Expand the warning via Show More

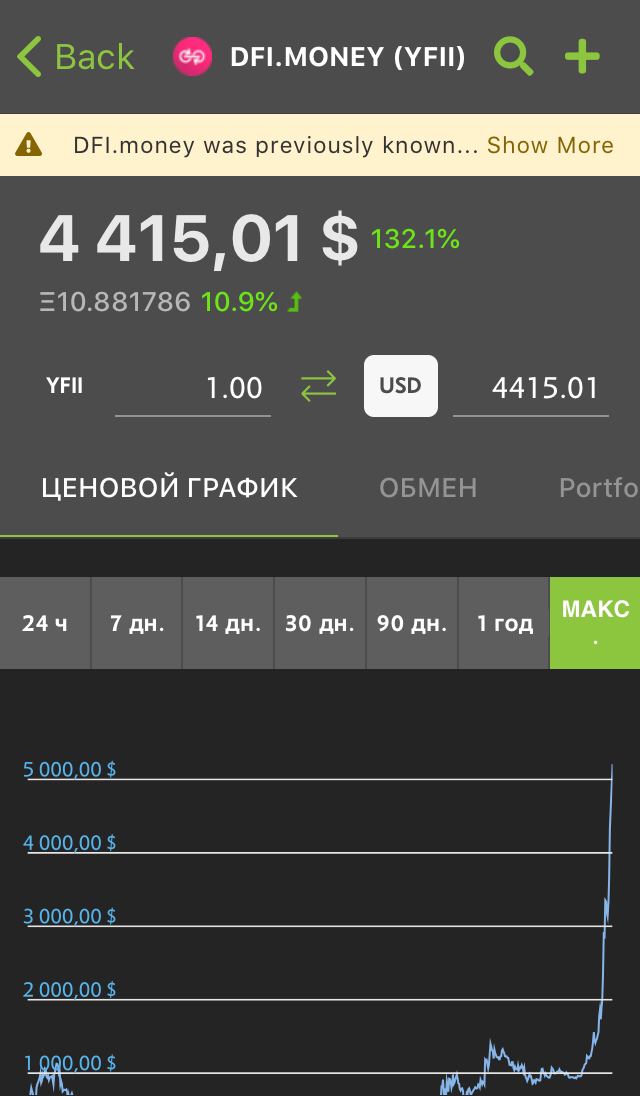tap(550, 145)
